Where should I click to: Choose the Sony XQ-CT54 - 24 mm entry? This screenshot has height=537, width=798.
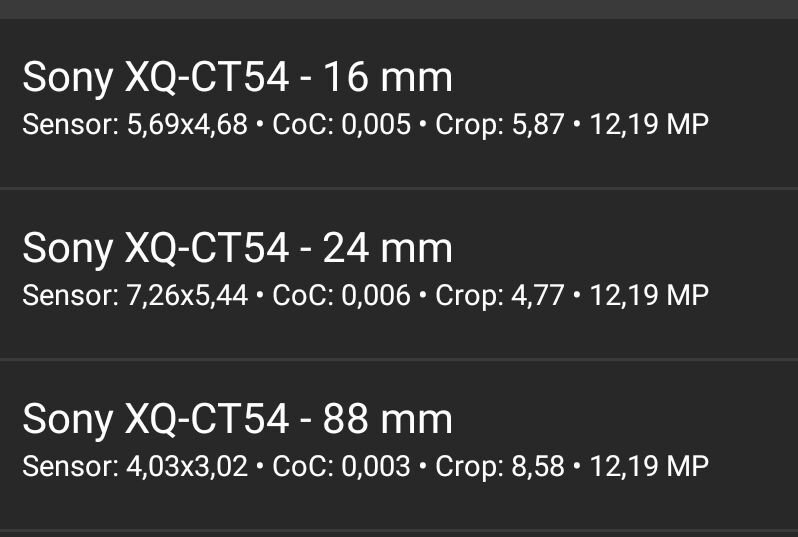point(398,270)
